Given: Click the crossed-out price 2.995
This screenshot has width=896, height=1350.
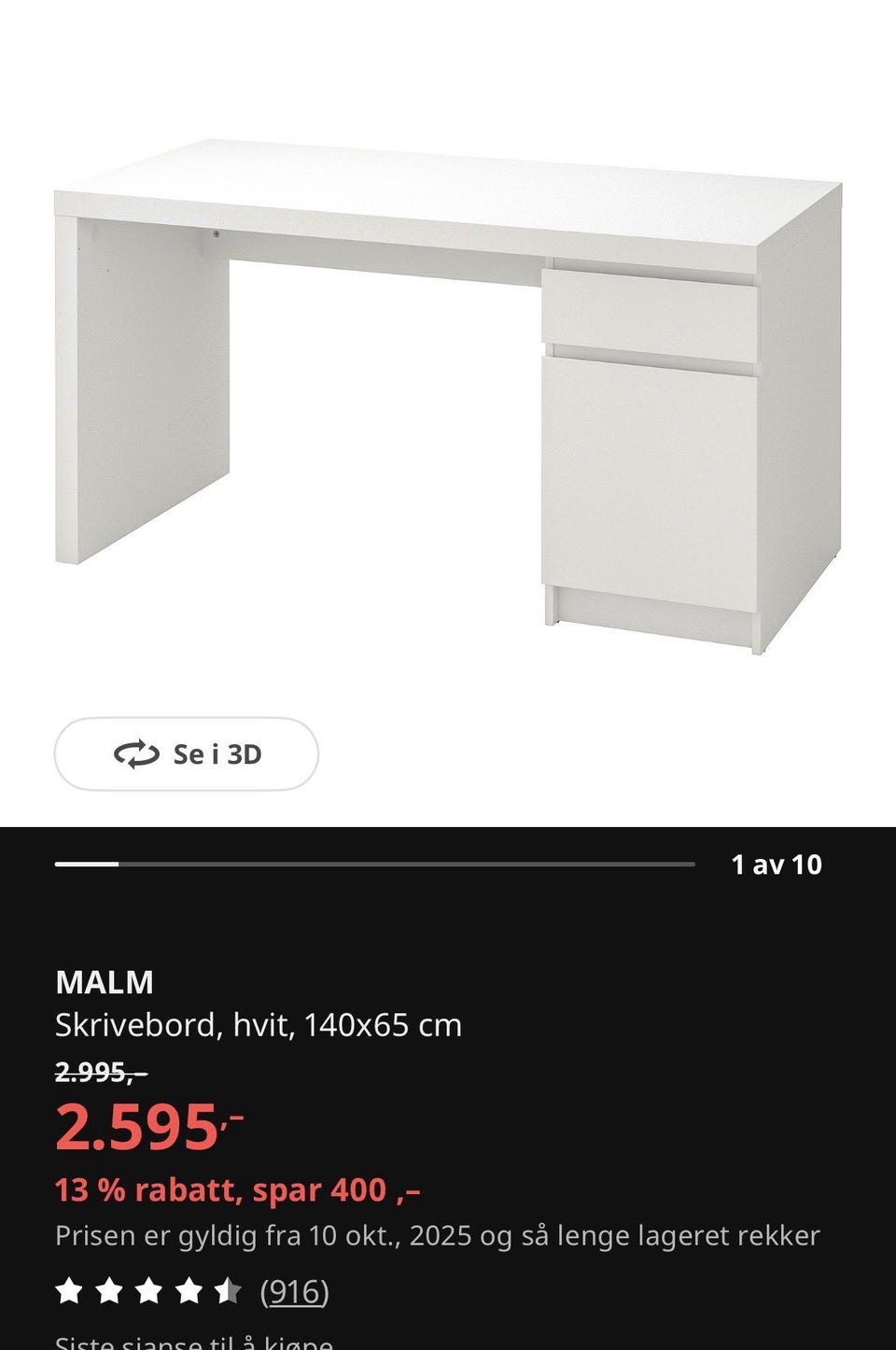Looking at the screenshot, I should click(101, 1074).
